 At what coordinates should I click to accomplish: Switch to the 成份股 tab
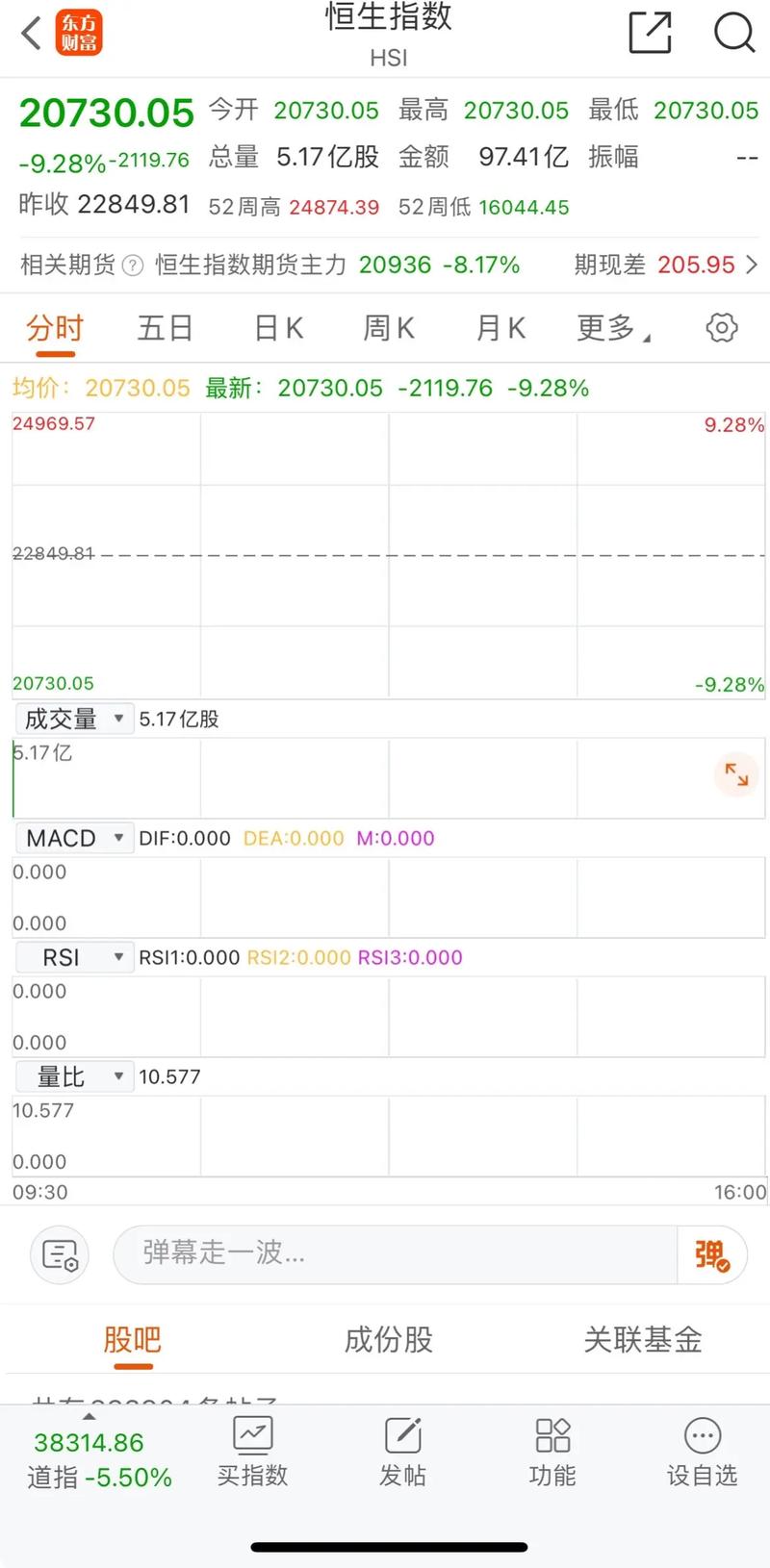388,1340
